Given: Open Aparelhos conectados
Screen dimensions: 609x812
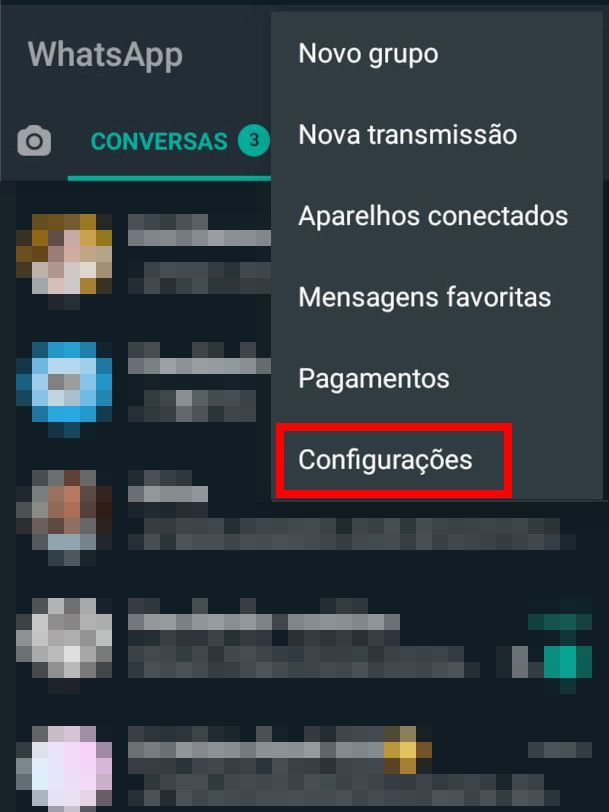Looking at the screenshot, I should tap(432, 215).
